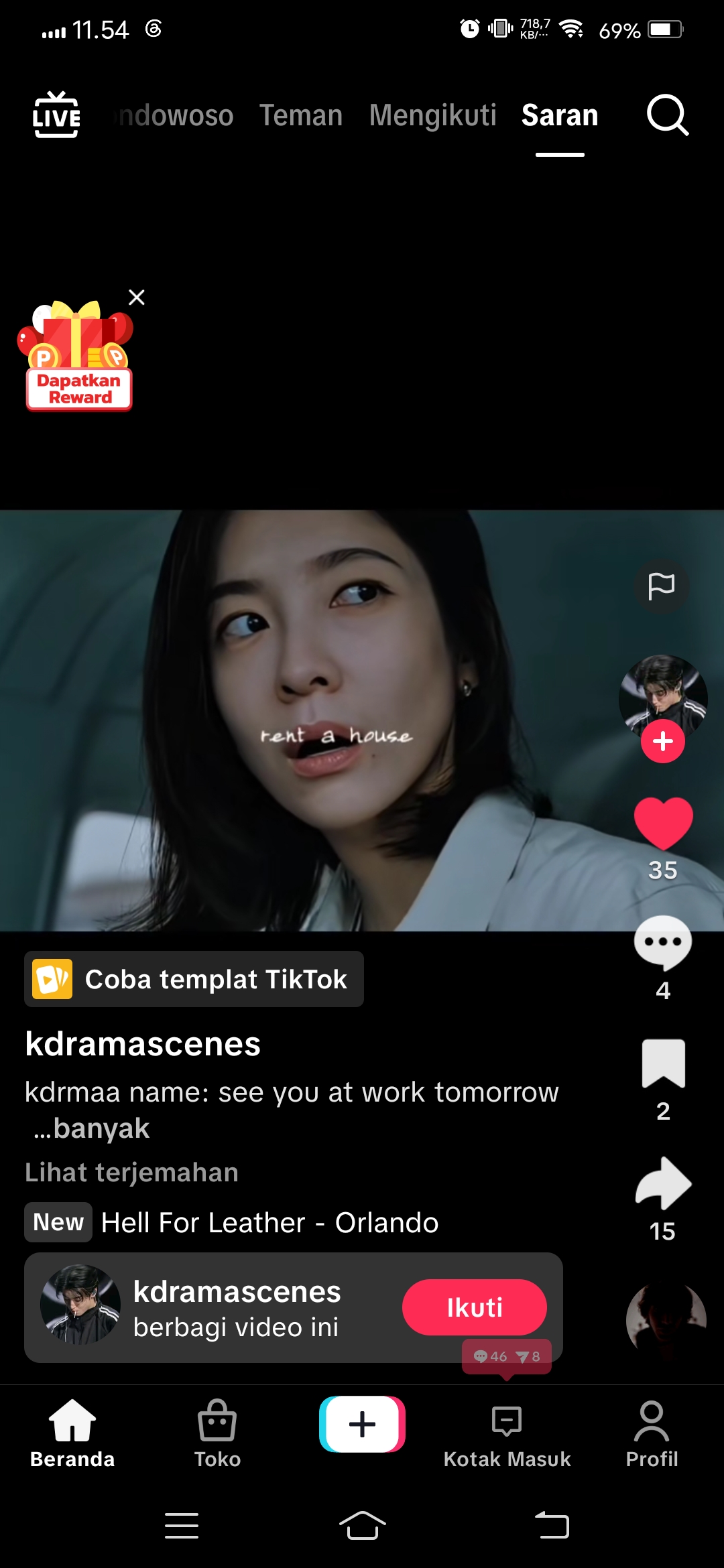Screen dimensions: 724x1568
Task: Open the LIVE icon
Action: [x=57, y=115]
